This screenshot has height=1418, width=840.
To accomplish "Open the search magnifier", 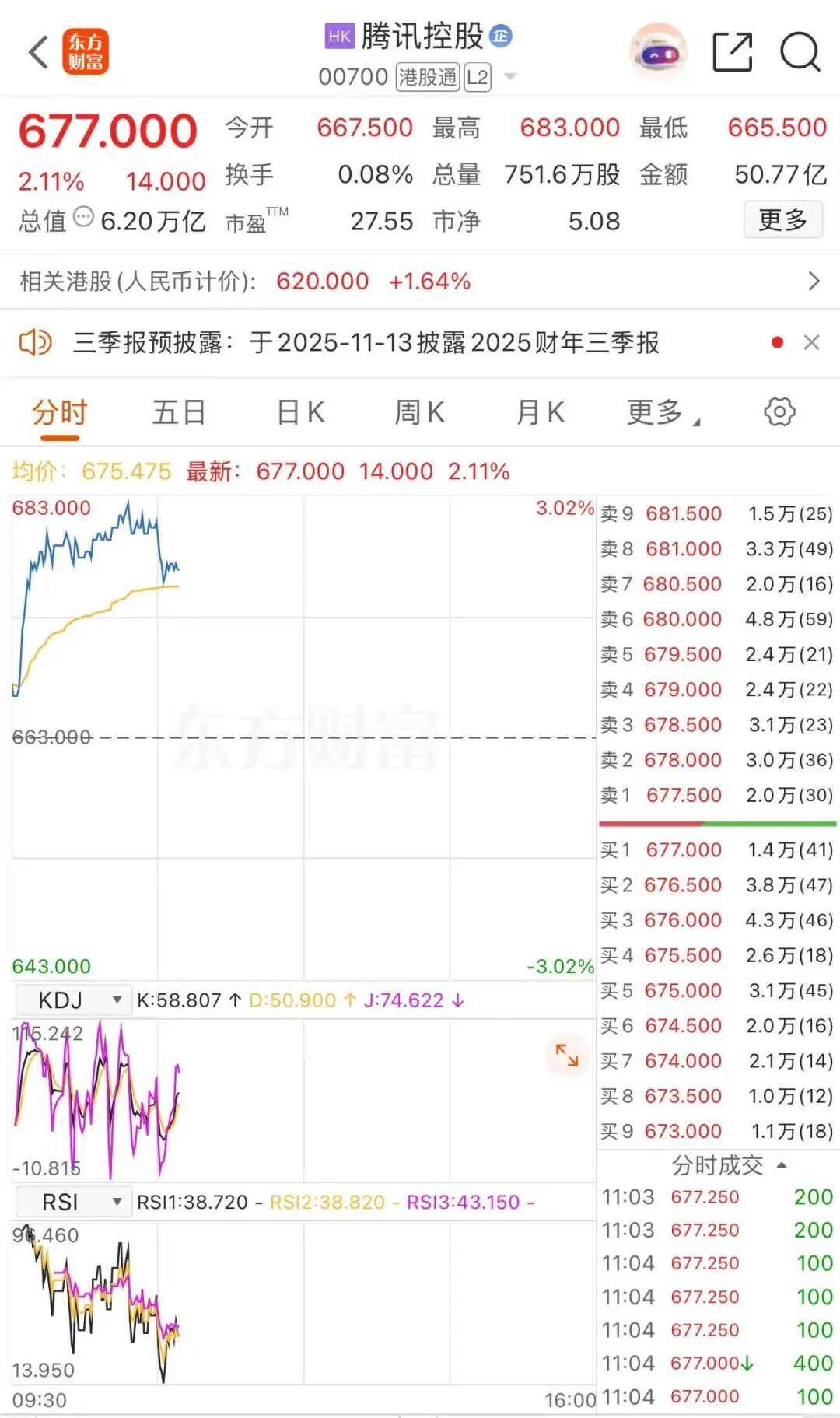I will coord(800,53).
